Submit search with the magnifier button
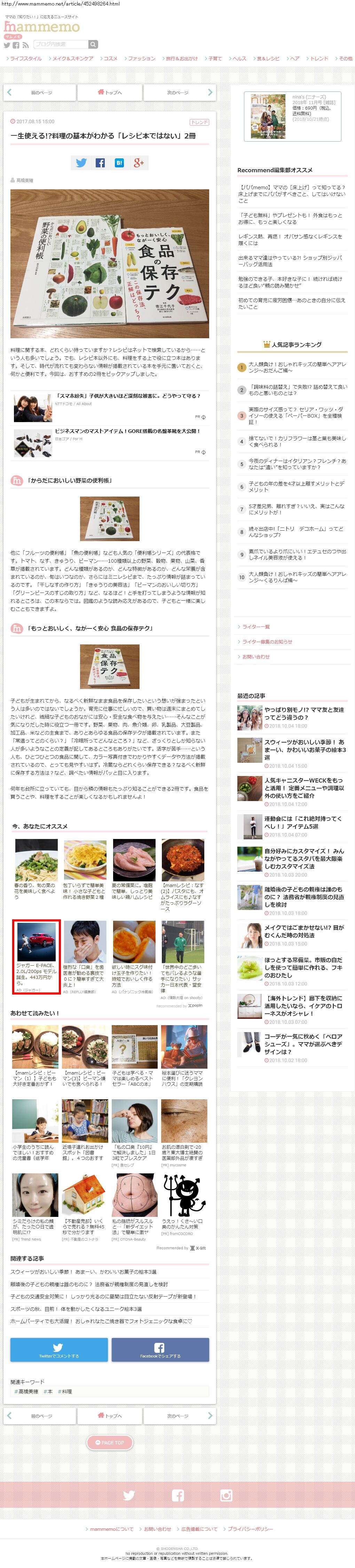 (x=93, y=45)
